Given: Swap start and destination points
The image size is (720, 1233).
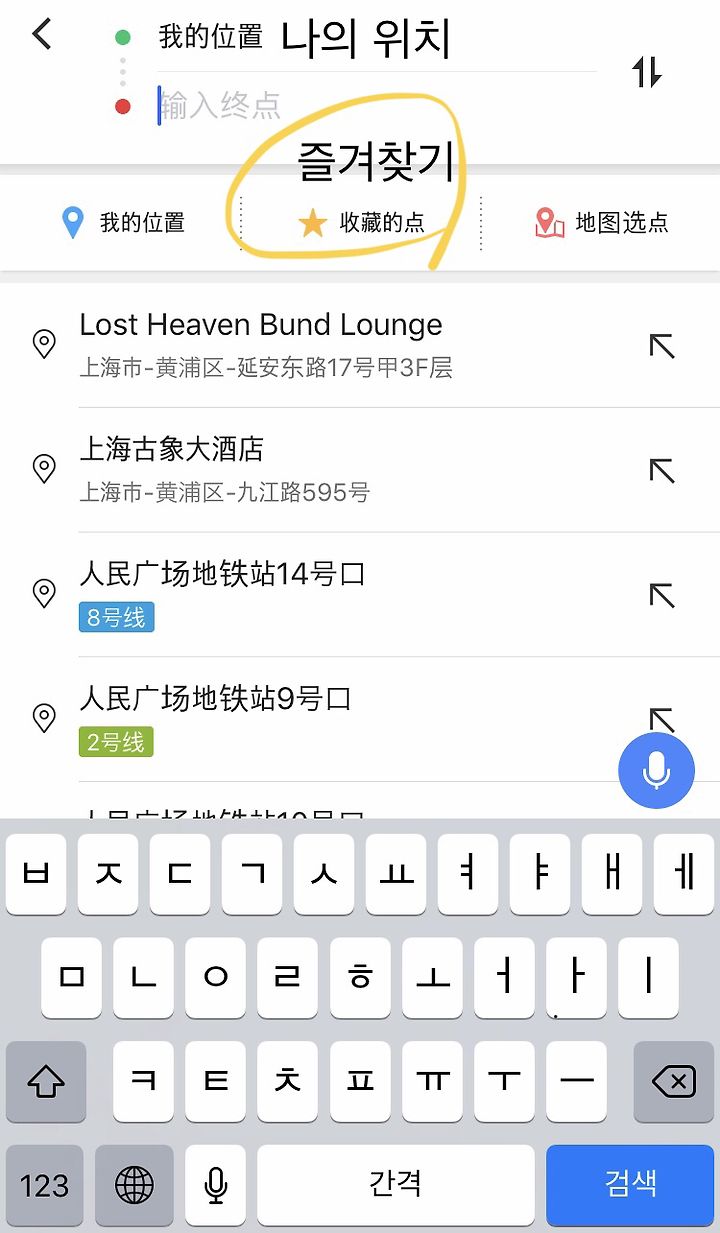Looking at the screenshot, I should click(x=647, y=72).
